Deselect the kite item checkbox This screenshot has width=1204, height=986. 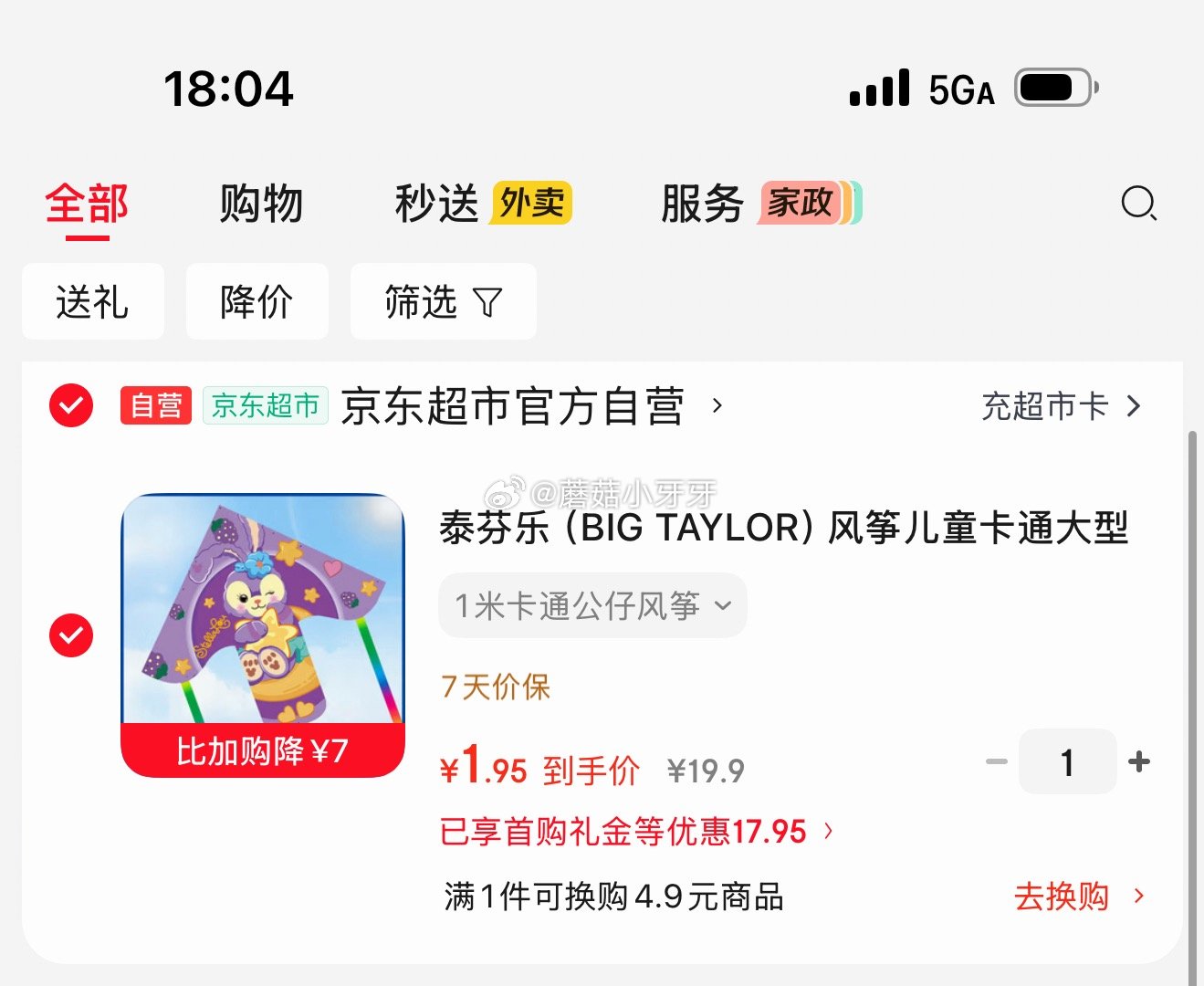[x=71, y=635]
